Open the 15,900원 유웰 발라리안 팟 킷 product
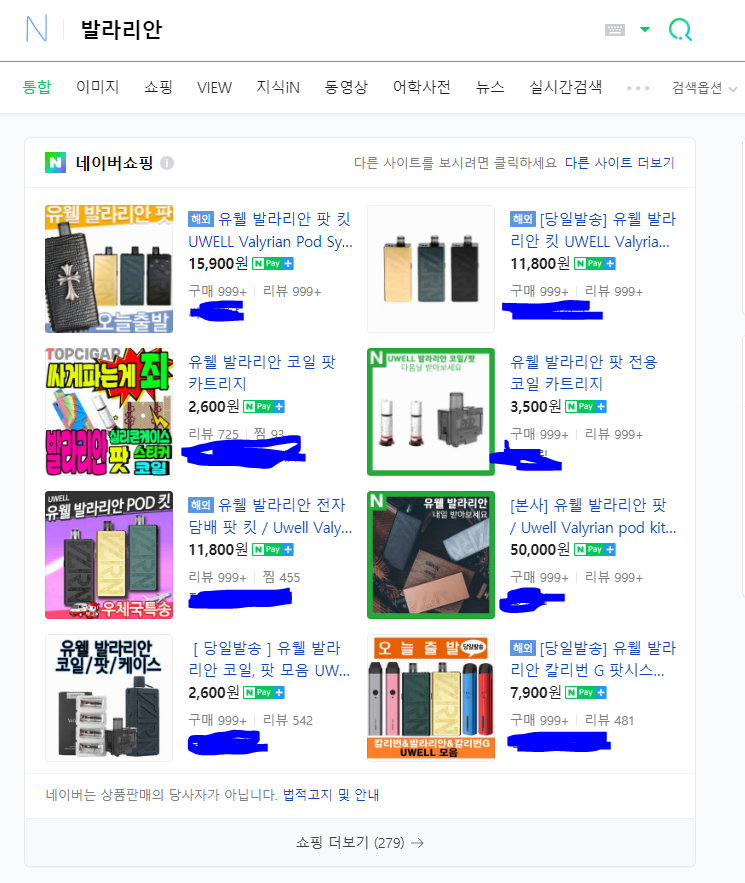745x883 pixels. point(270,230)
